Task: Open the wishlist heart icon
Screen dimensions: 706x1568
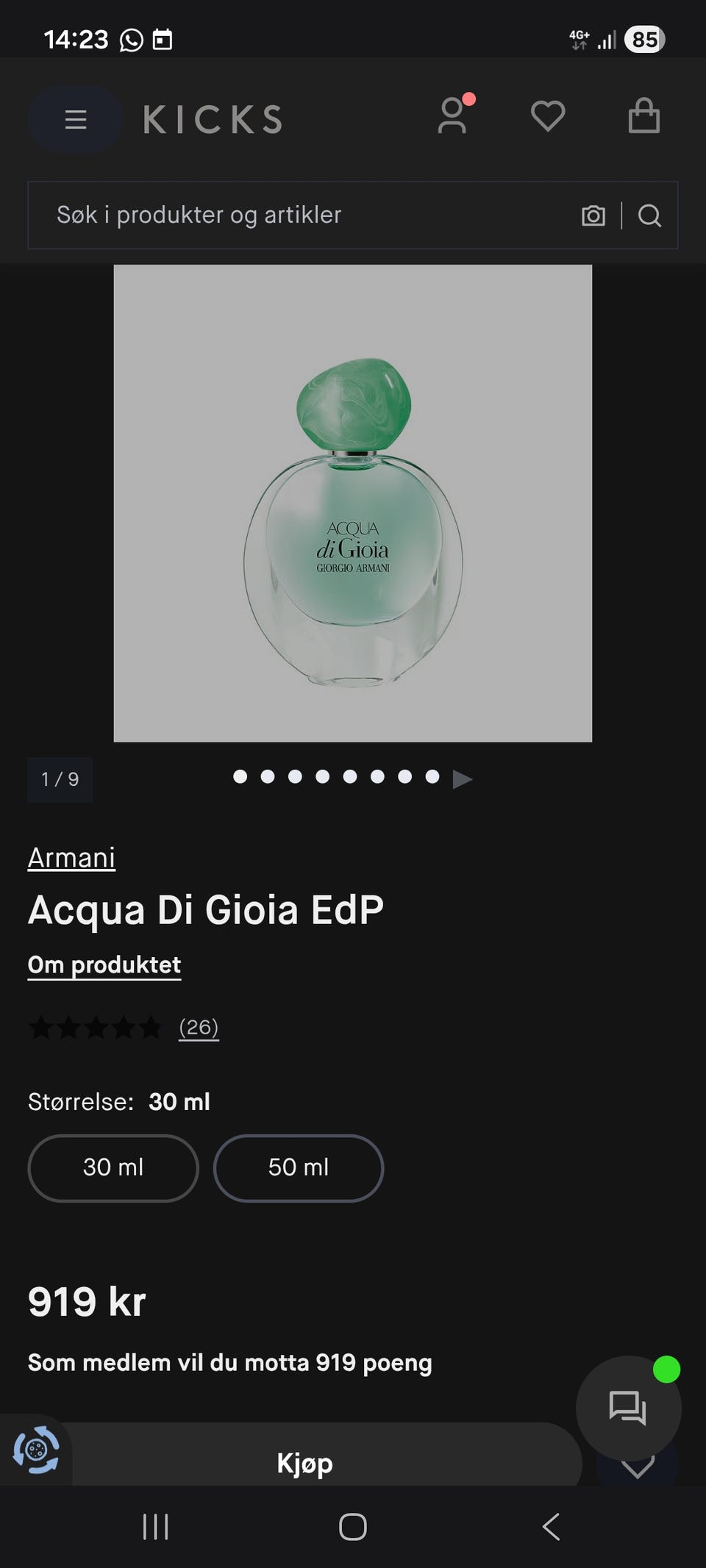Action: coord(548,116)
